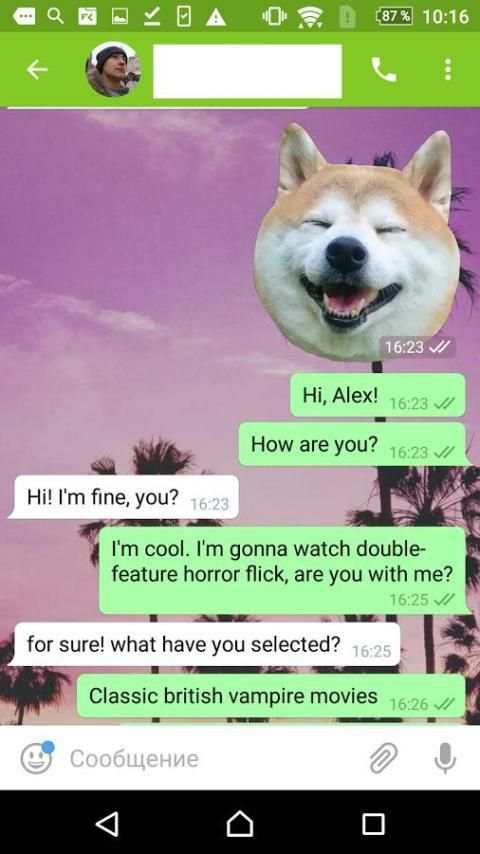Image resolution: width=480 pixels, height=854 pixels.
Task: Start a voice call with the contact
Action: (384, 70)
